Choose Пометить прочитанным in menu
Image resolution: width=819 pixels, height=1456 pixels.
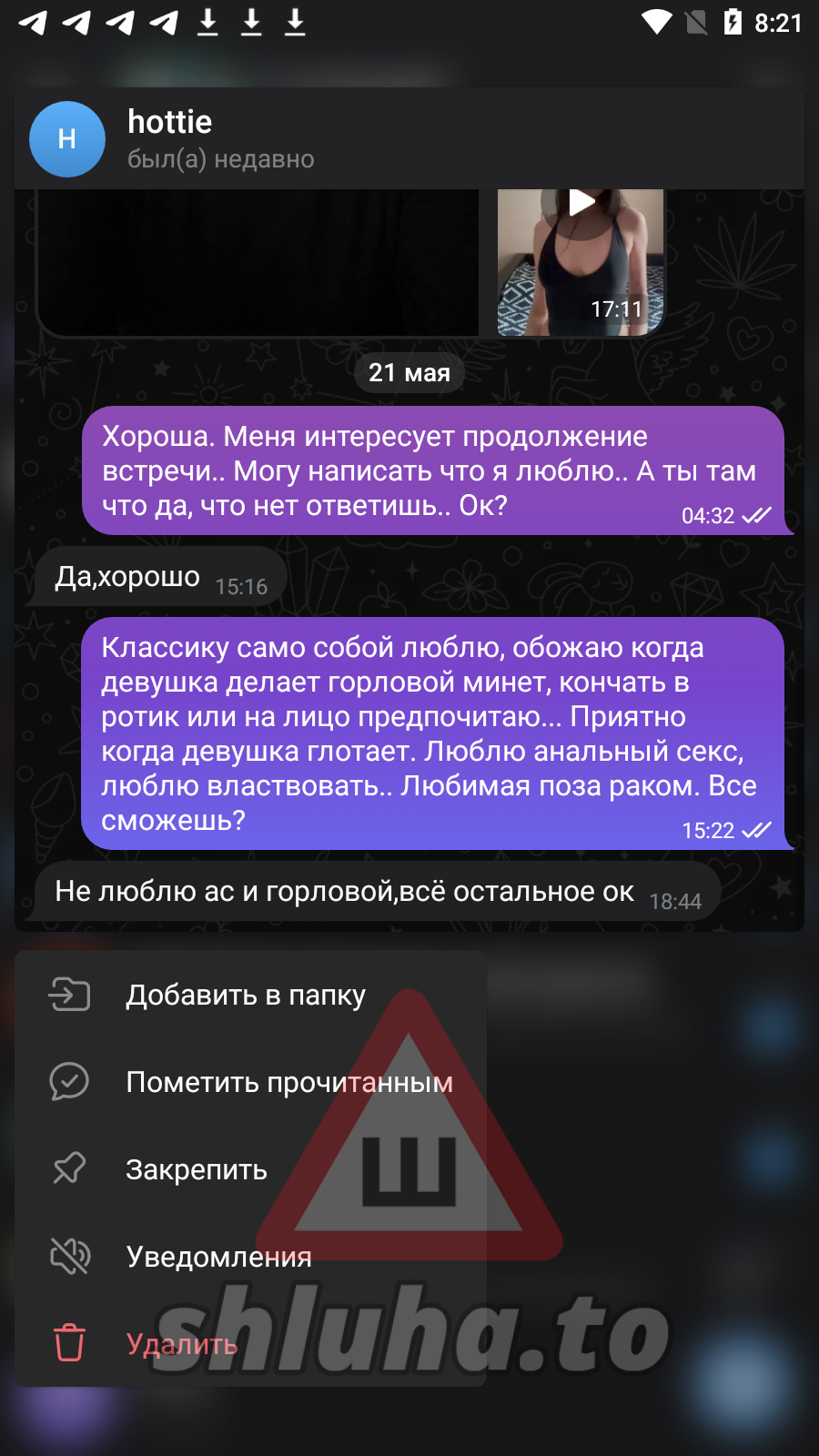pyautogui.click(x=288, y=1082)
